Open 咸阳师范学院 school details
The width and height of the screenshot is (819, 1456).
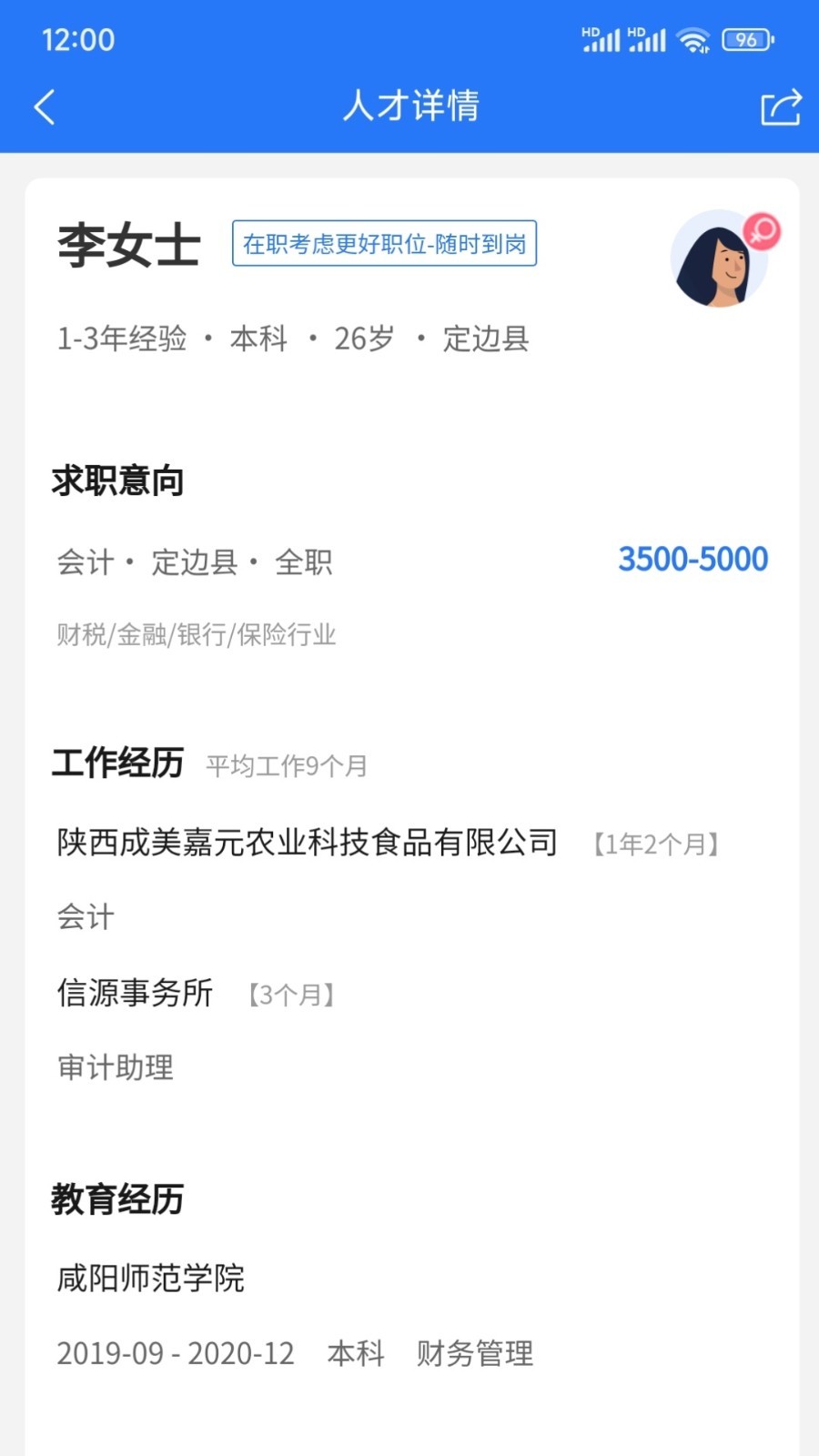pyautogui.click(x=151, y=1279)
